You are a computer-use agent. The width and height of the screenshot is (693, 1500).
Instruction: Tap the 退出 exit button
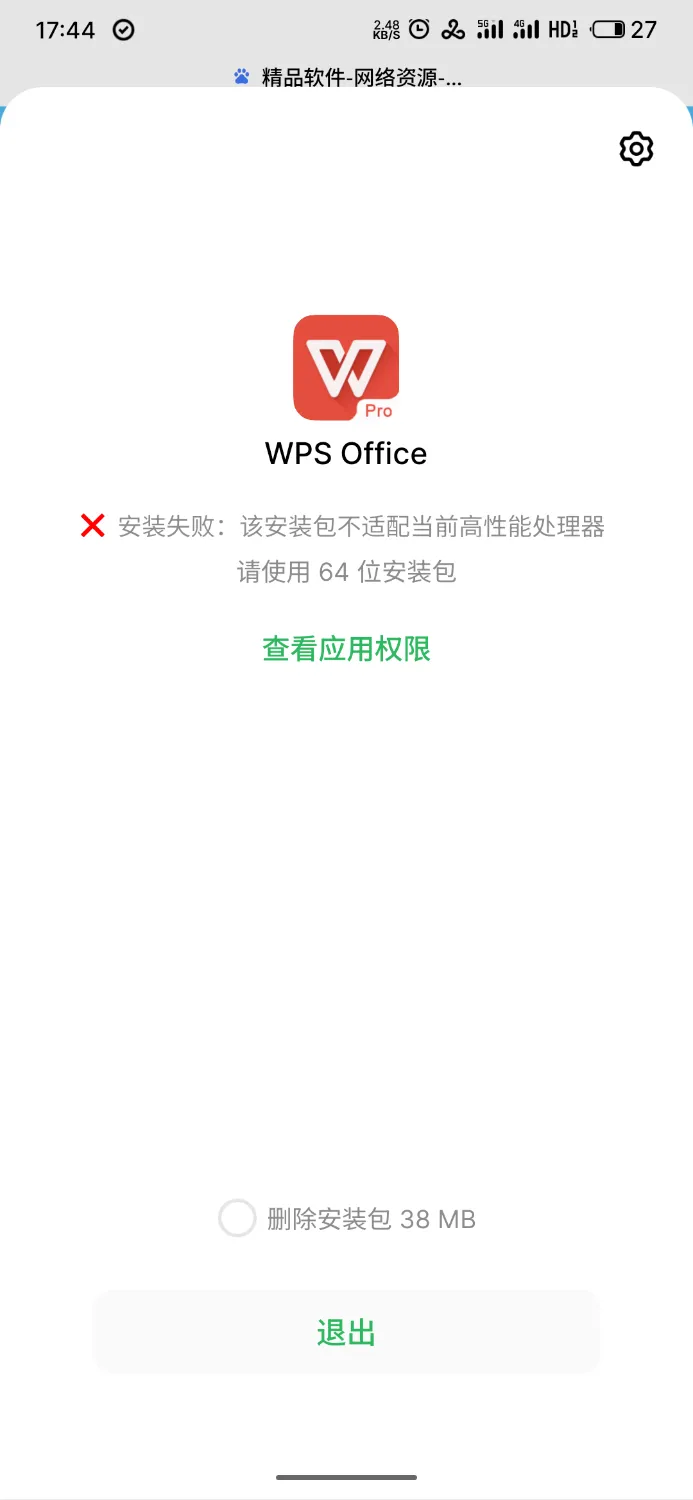(346, 1332)
